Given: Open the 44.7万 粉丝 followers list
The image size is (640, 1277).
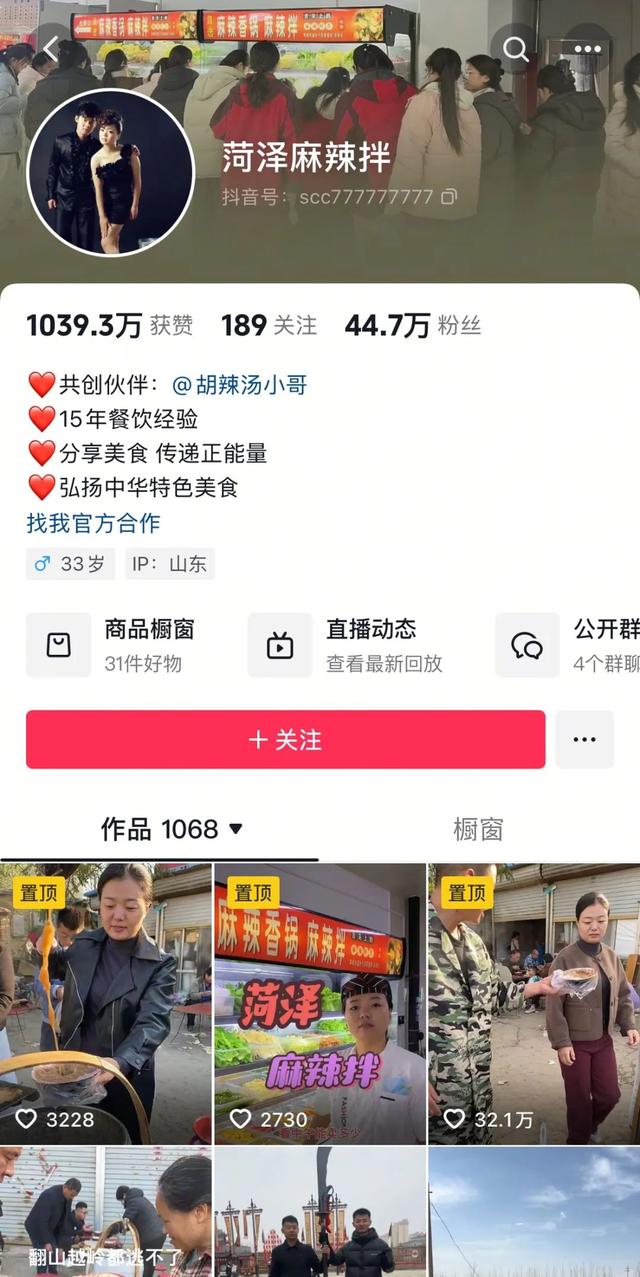Looking at the screenshot, I should [x=412, y=325].
